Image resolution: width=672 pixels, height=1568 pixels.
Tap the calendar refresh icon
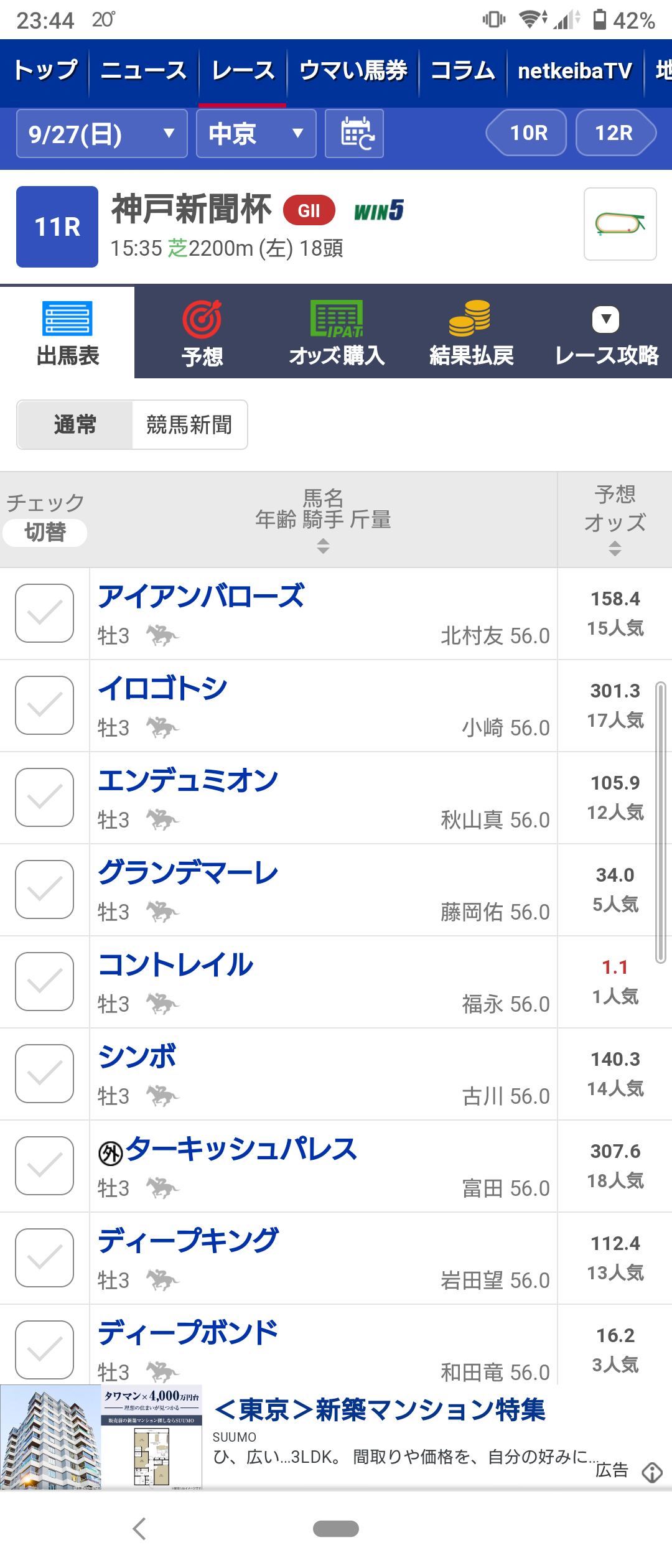[x=355, y=134]
